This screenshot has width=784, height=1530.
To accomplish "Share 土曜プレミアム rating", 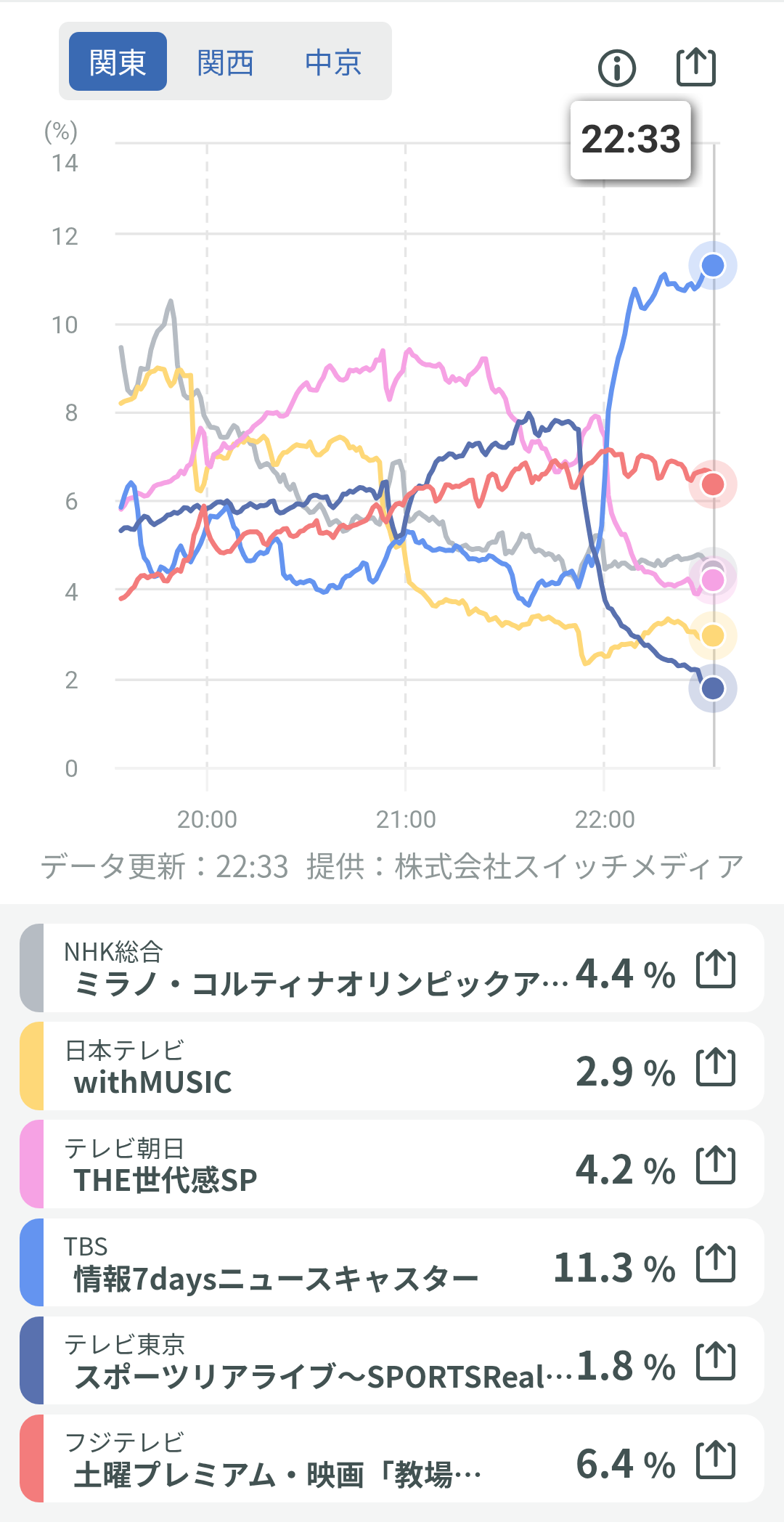I will [716, 1460].
